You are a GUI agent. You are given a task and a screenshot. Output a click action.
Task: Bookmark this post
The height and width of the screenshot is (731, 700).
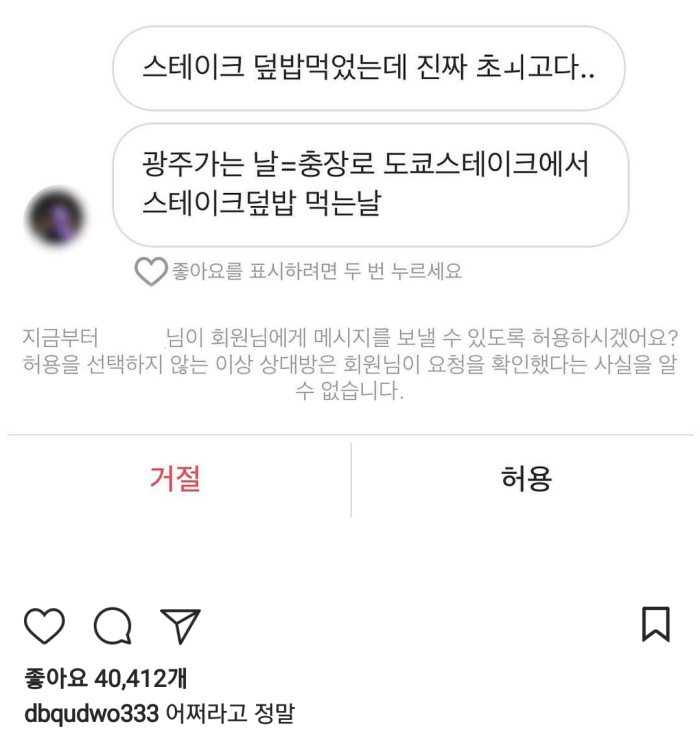pyautogui.click(x=655, y=624)
